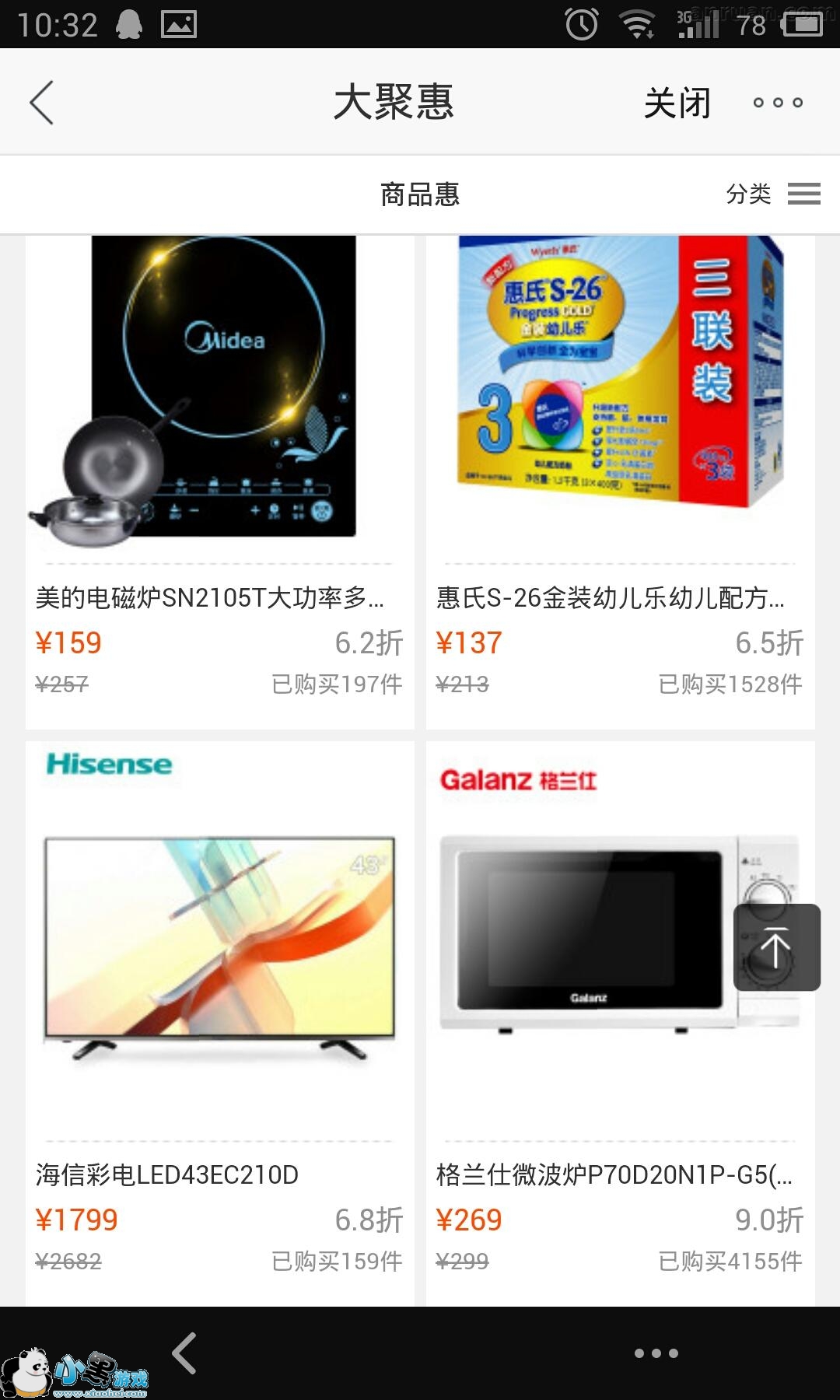
Task: Tap the back arrow in the bottom bar
Action: (x=185, y=1353)
